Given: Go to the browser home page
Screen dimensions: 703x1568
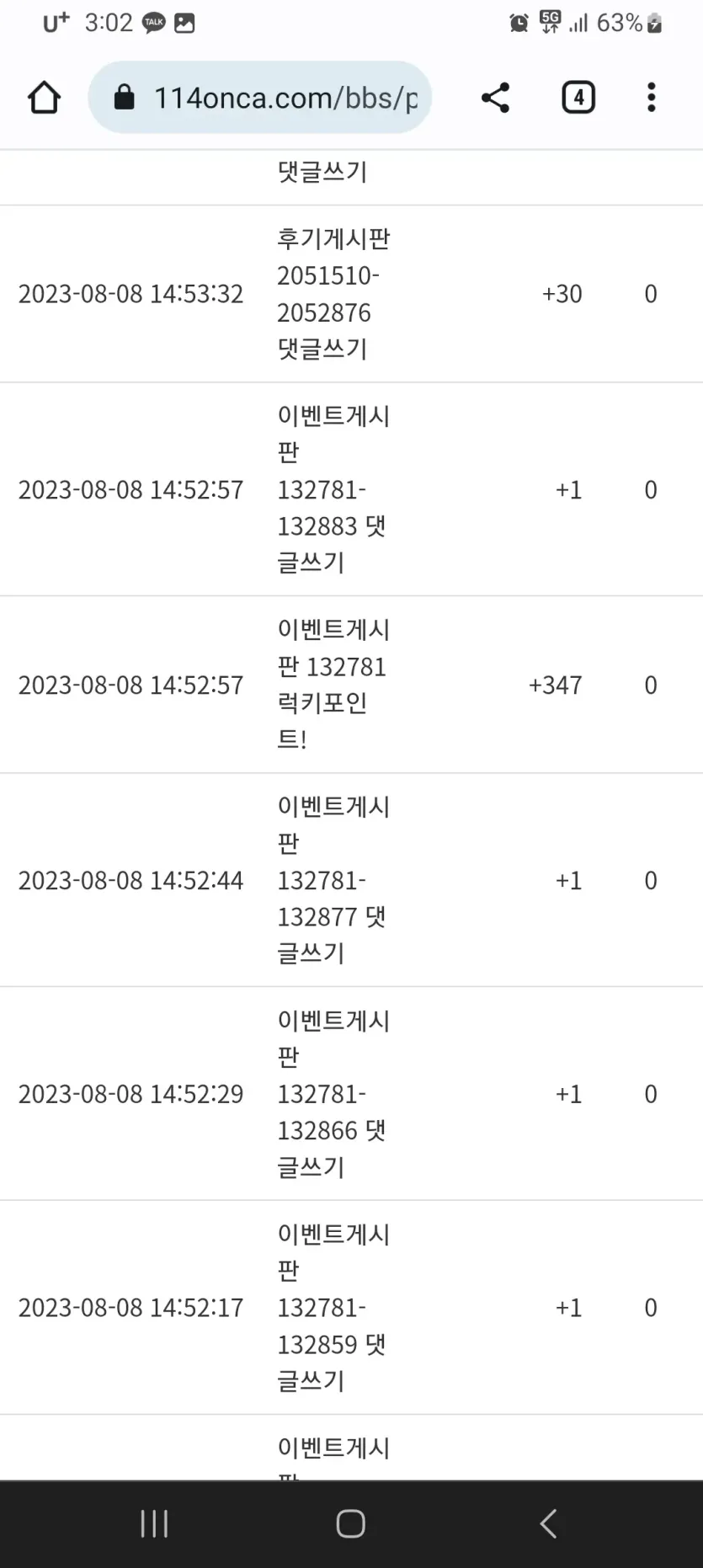Looking at the screenshot, I should [x=44, y=98].
